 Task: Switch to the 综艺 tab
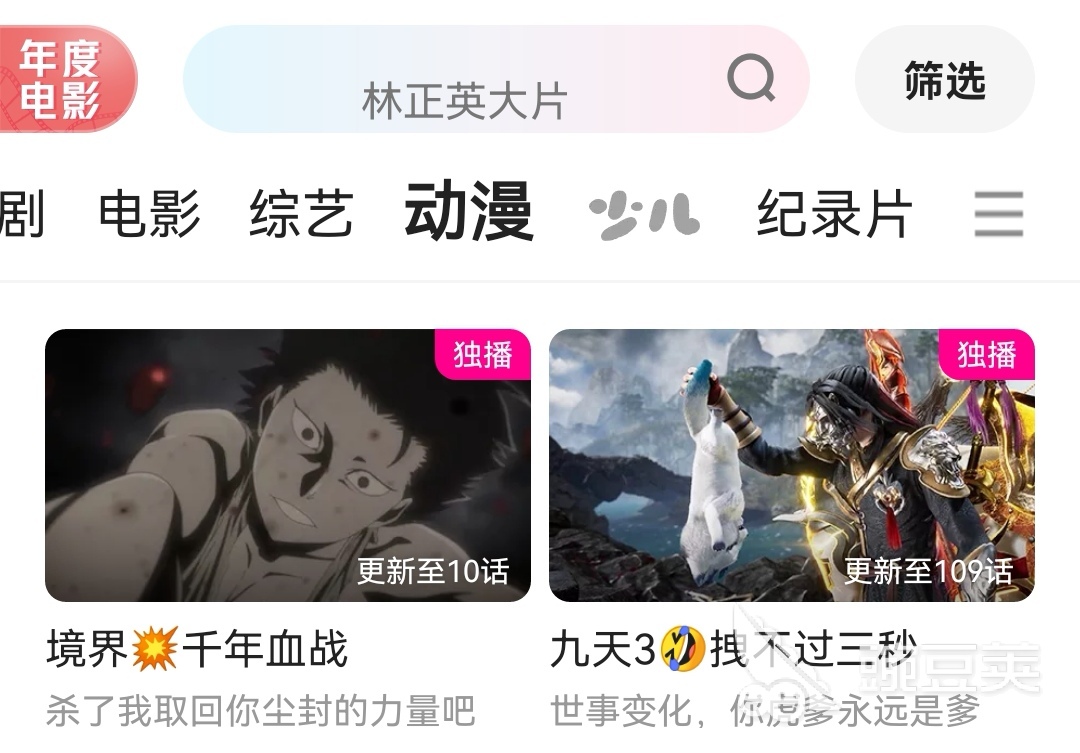(301, 214)
